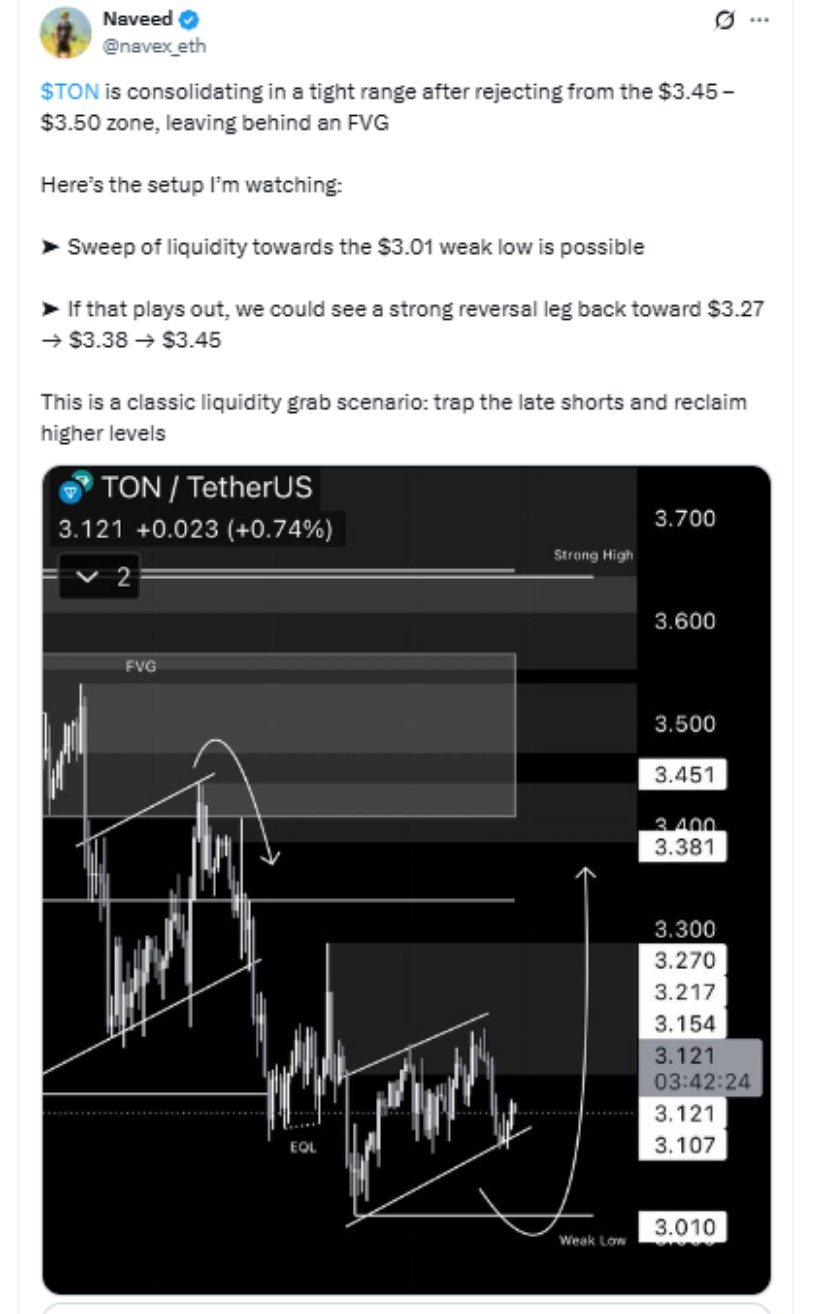The height and width of the screenshot is (1314, 825).
Task: Open the $TON cashtag link
Action: [69, 92]
